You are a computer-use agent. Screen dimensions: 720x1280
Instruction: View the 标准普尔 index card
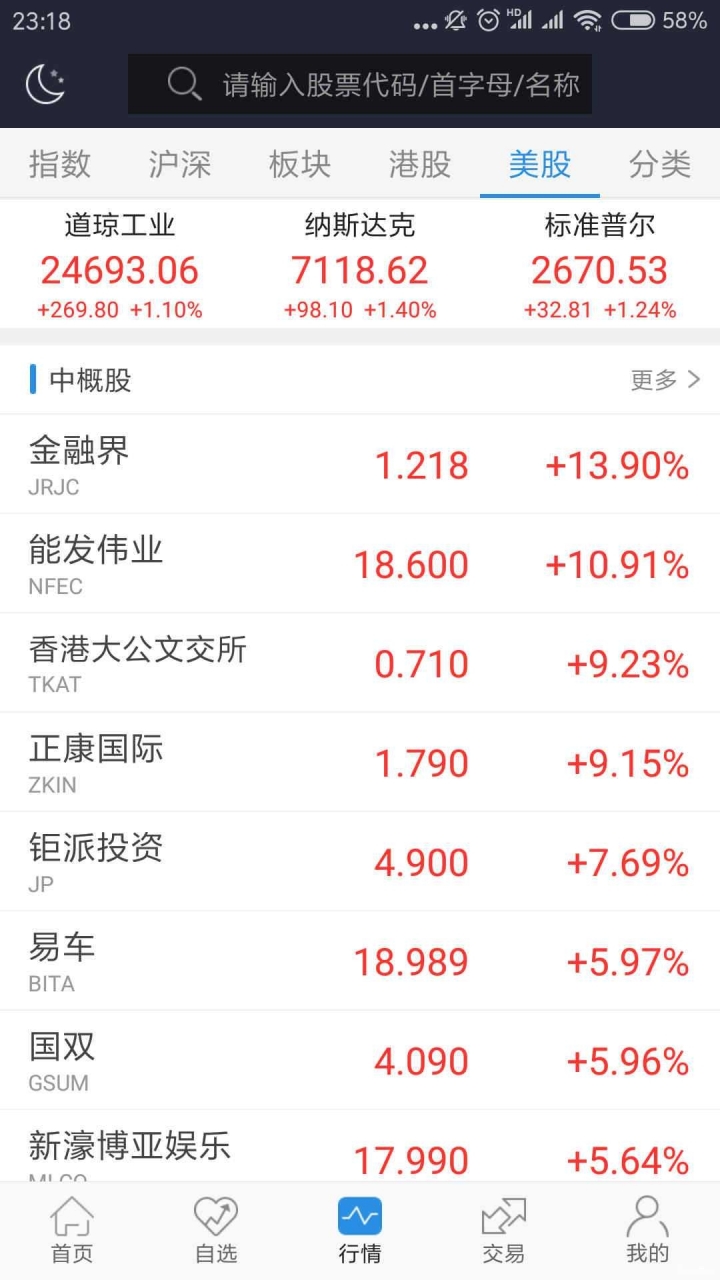pos(600,266)
